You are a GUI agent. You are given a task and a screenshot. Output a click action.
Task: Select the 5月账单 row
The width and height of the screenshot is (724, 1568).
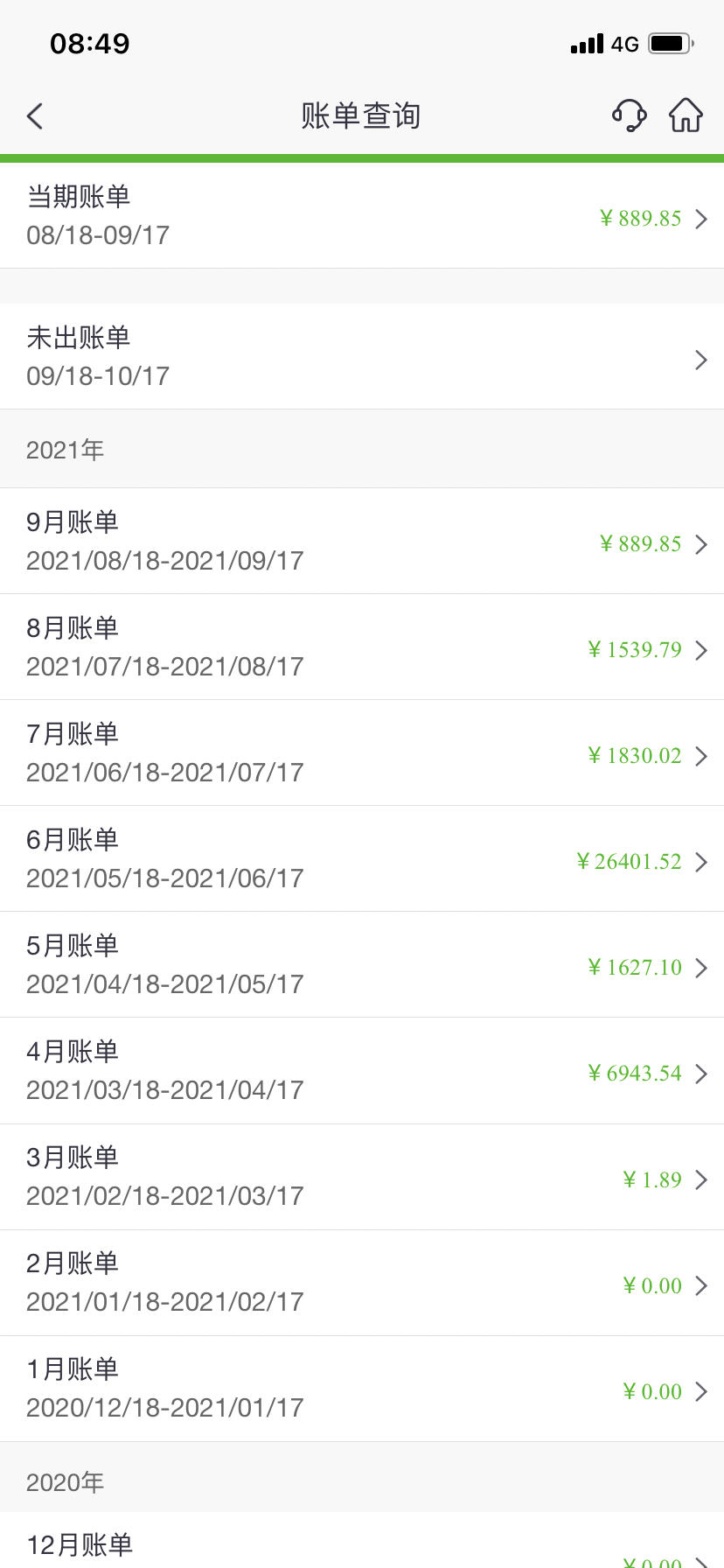tap(362, 964)
